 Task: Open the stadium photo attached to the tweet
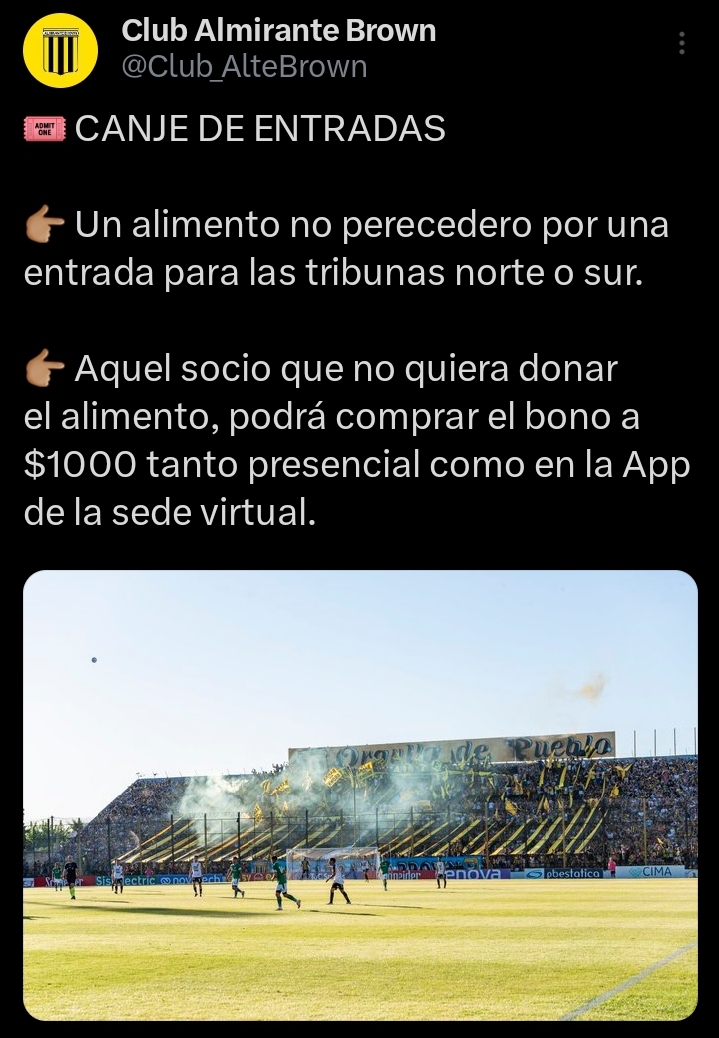[x=360, y=795]
